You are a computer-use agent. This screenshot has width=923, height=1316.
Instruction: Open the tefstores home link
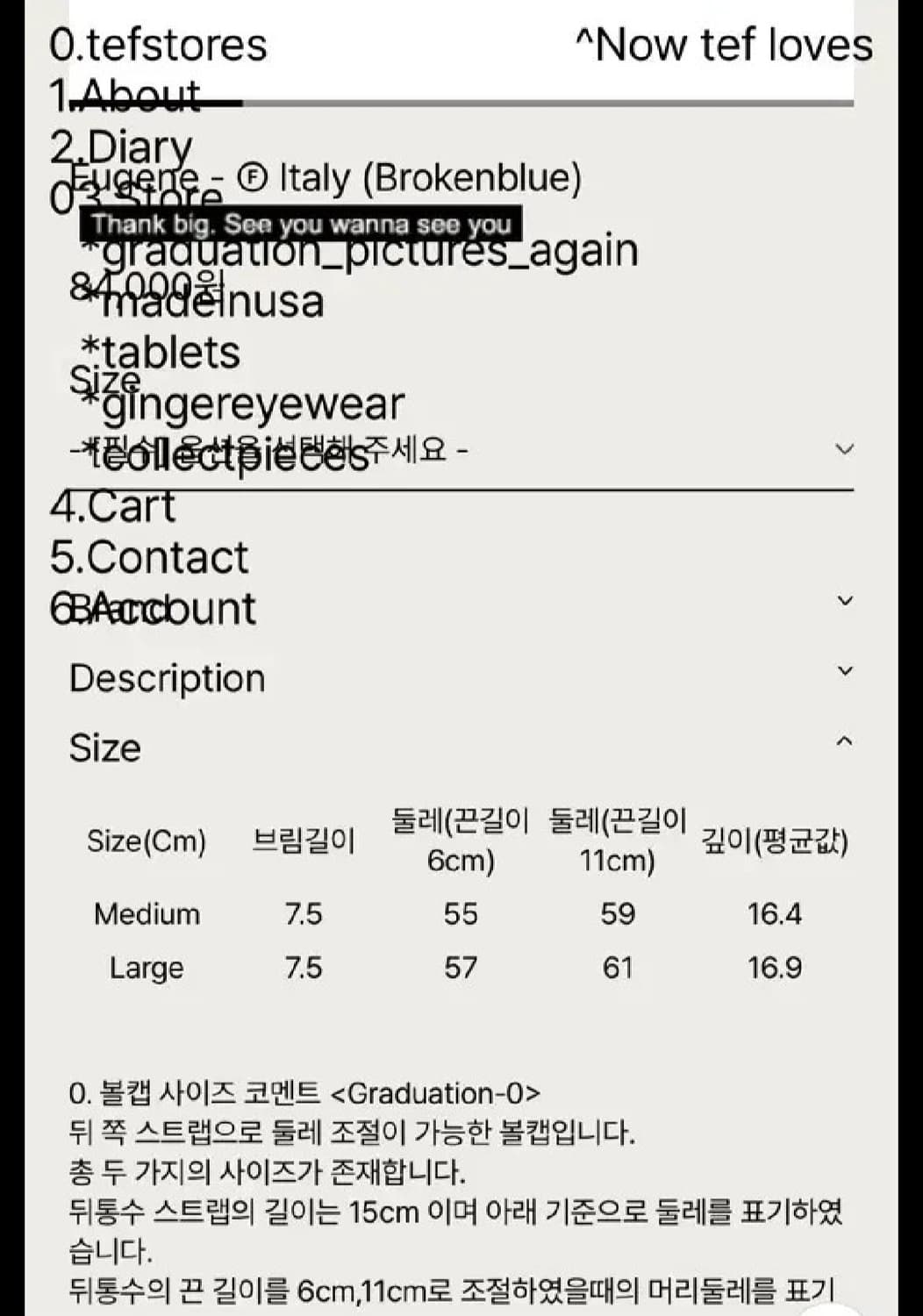[158, 46]
